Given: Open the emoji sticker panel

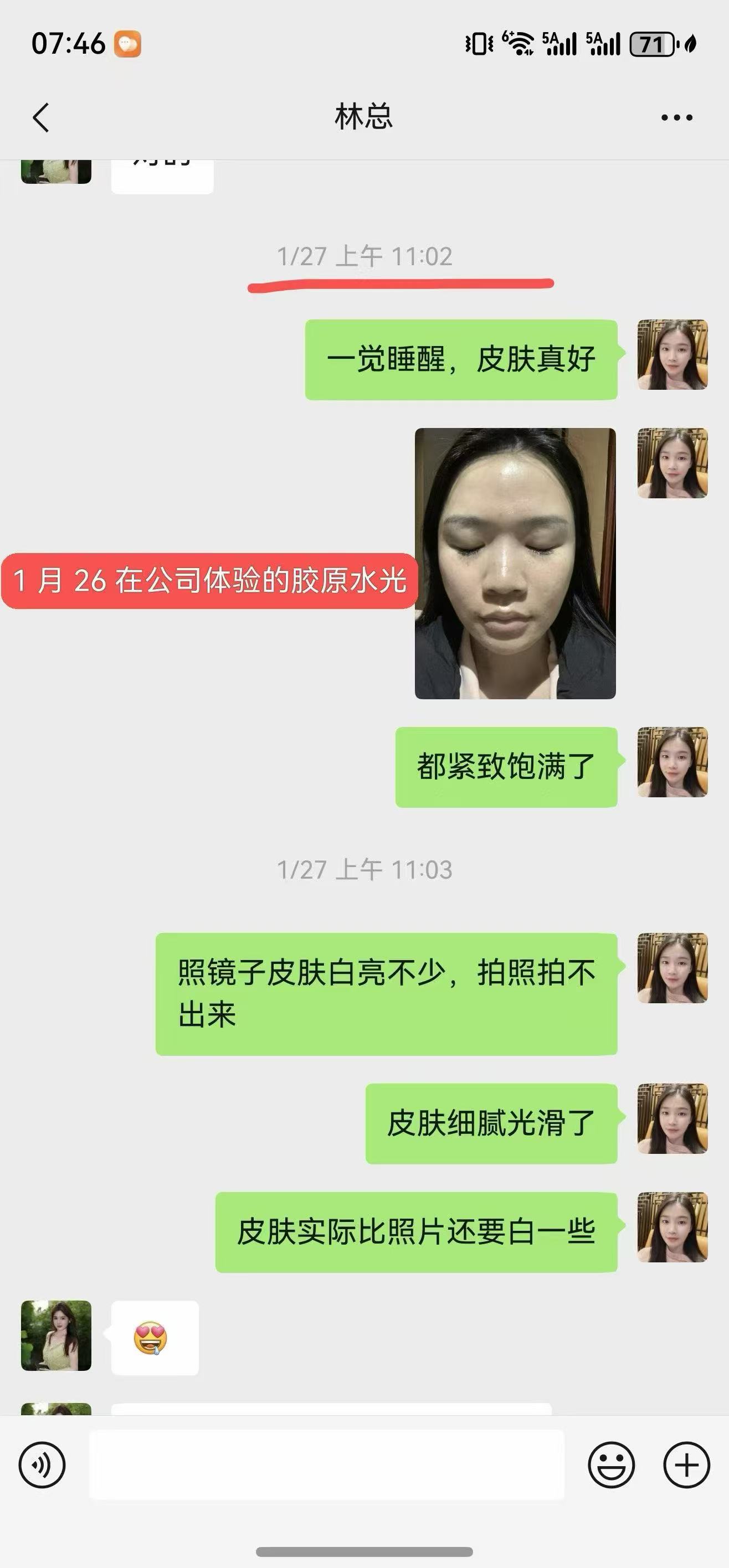Looking at the screenshot, I should pyautogui.click(x=611, y=1465).
